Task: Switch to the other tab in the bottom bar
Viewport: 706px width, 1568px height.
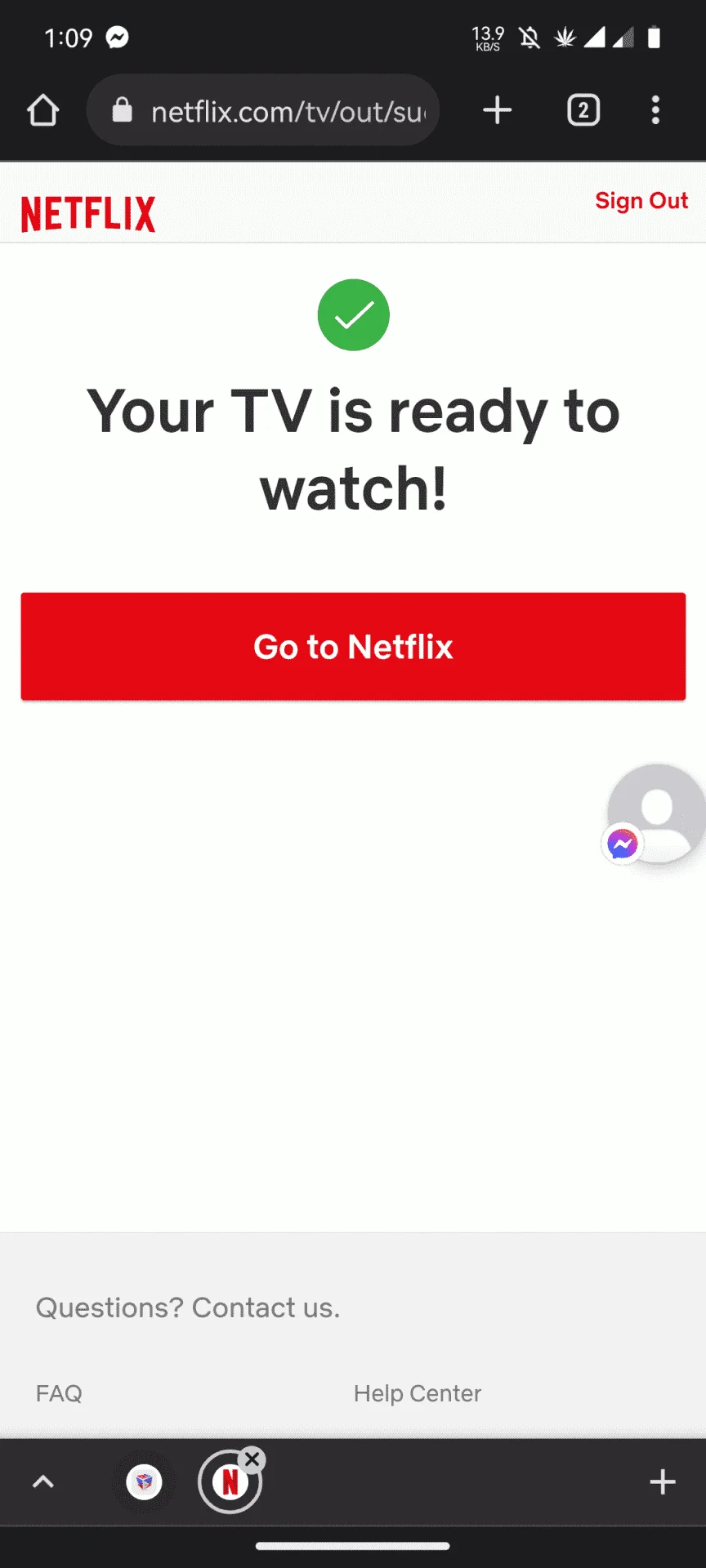Action: tap(145, 1481)
